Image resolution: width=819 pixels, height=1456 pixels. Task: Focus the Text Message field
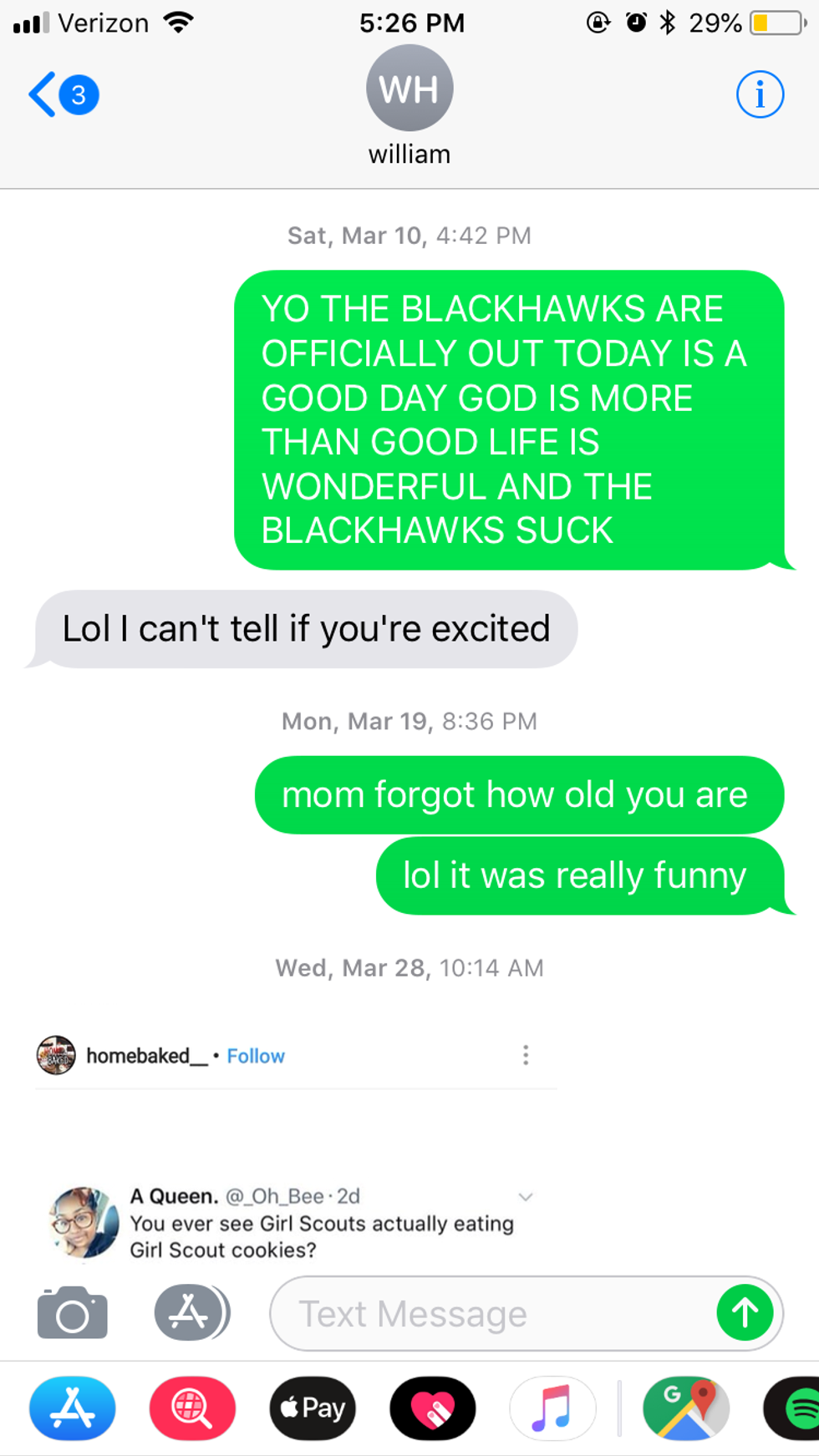pyautogui.click(x=493, y=1313)
